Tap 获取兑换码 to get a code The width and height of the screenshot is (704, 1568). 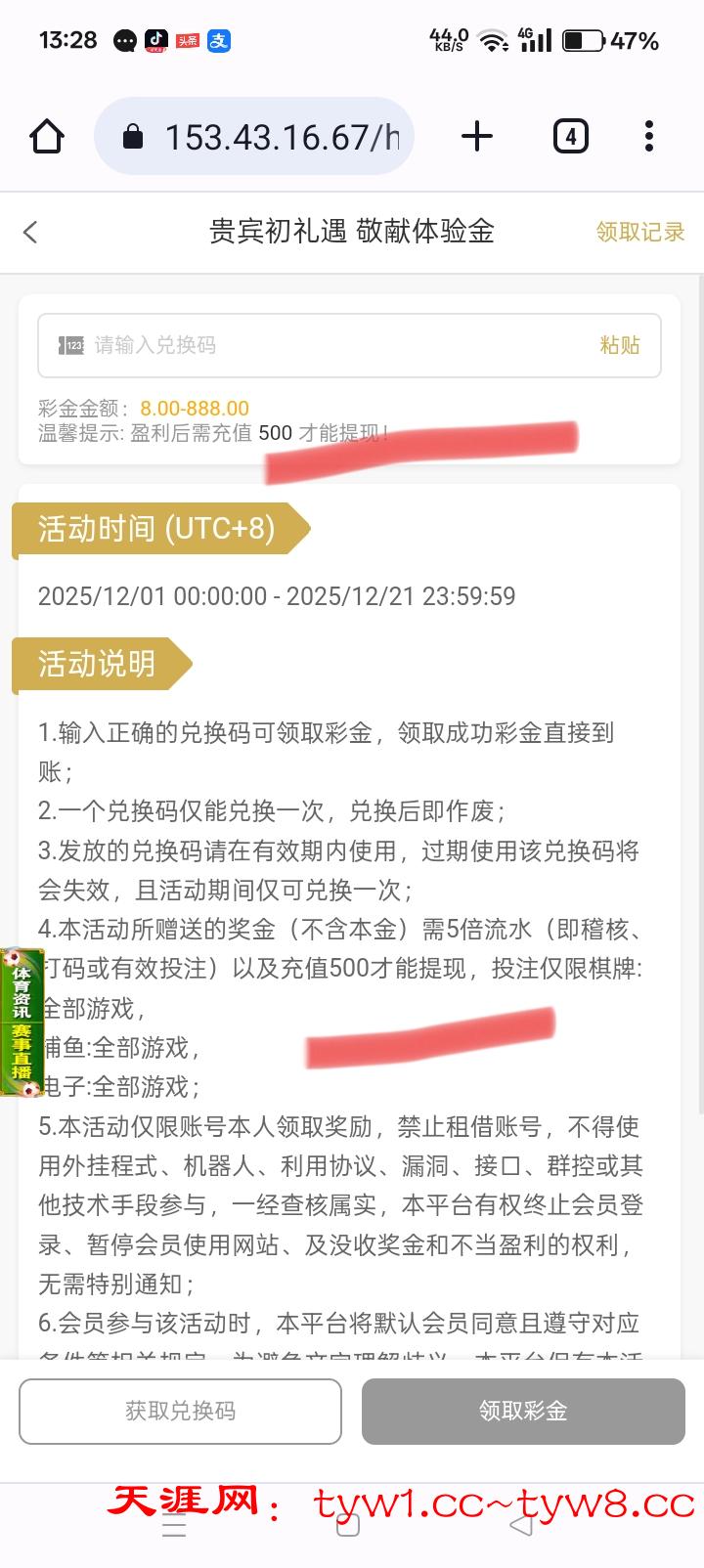click(180, 1411)
